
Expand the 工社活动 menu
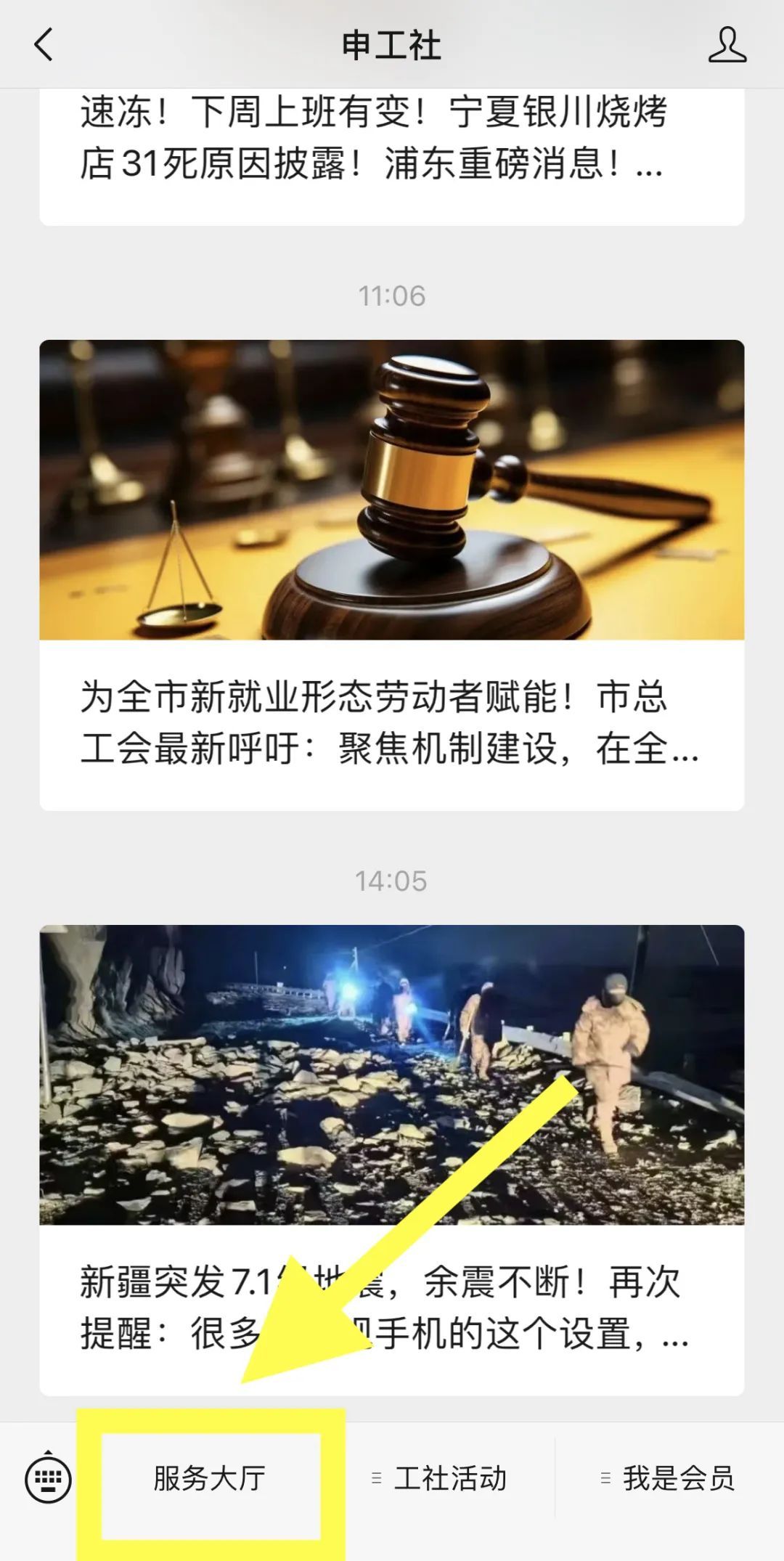click(x=440, y=1478)
